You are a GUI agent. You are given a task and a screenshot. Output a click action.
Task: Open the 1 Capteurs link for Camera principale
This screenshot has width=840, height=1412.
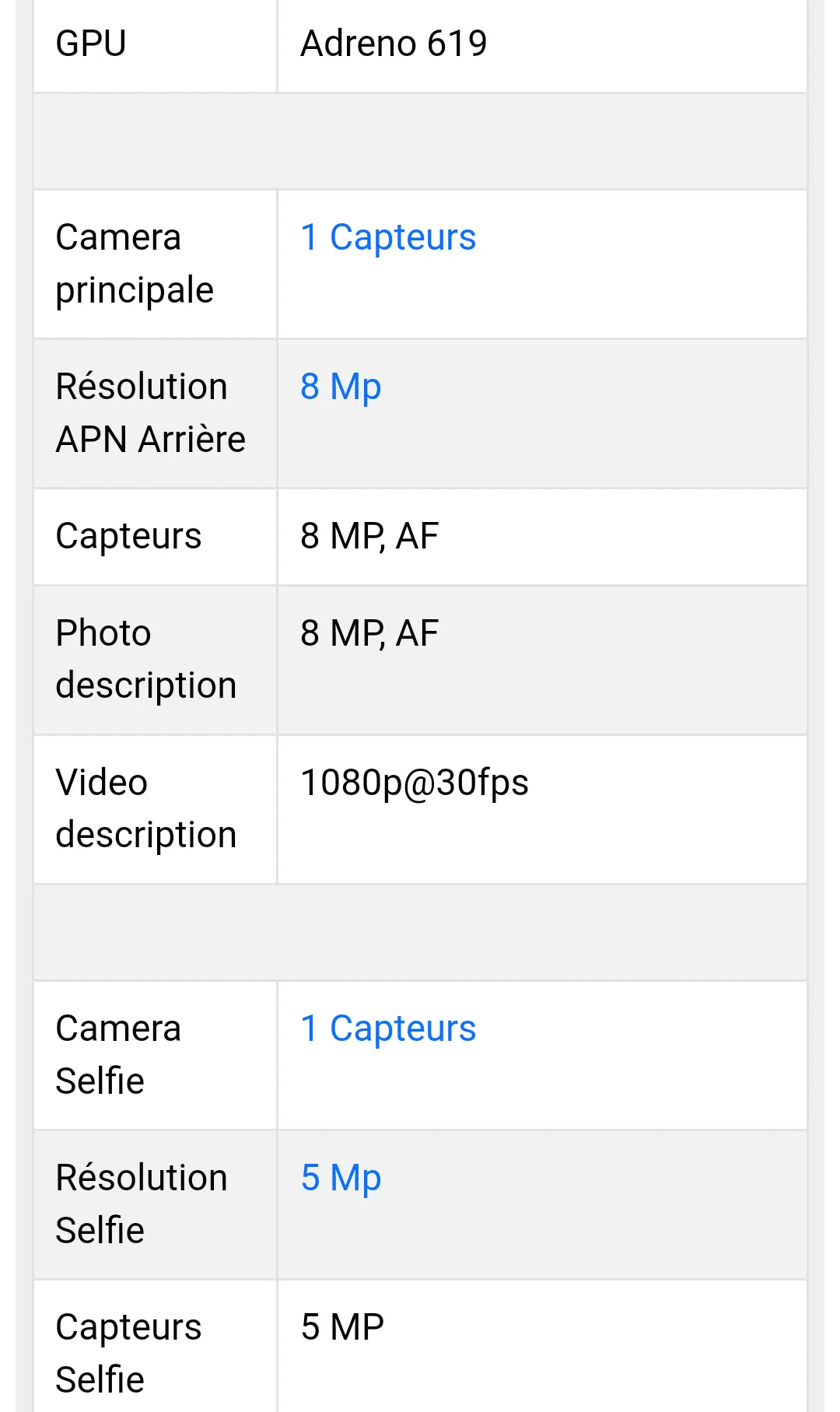point(388,237)
